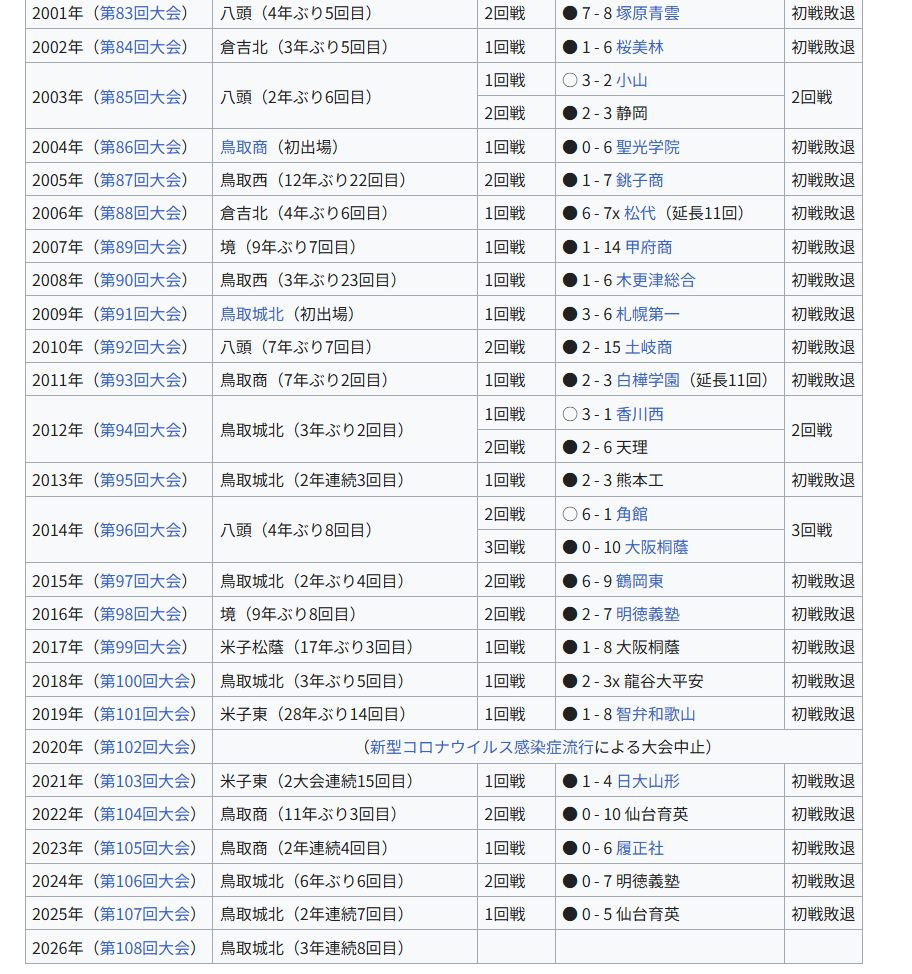
Task: Open the 履正社 link
Action: pyautogui.click(x=639, y=849)
